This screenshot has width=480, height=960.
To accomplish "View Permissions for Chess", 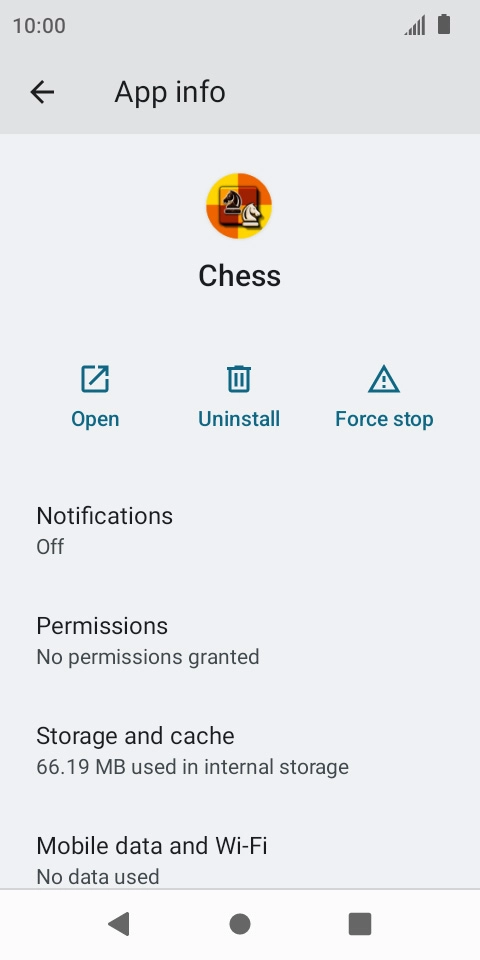I will (240, 640).
